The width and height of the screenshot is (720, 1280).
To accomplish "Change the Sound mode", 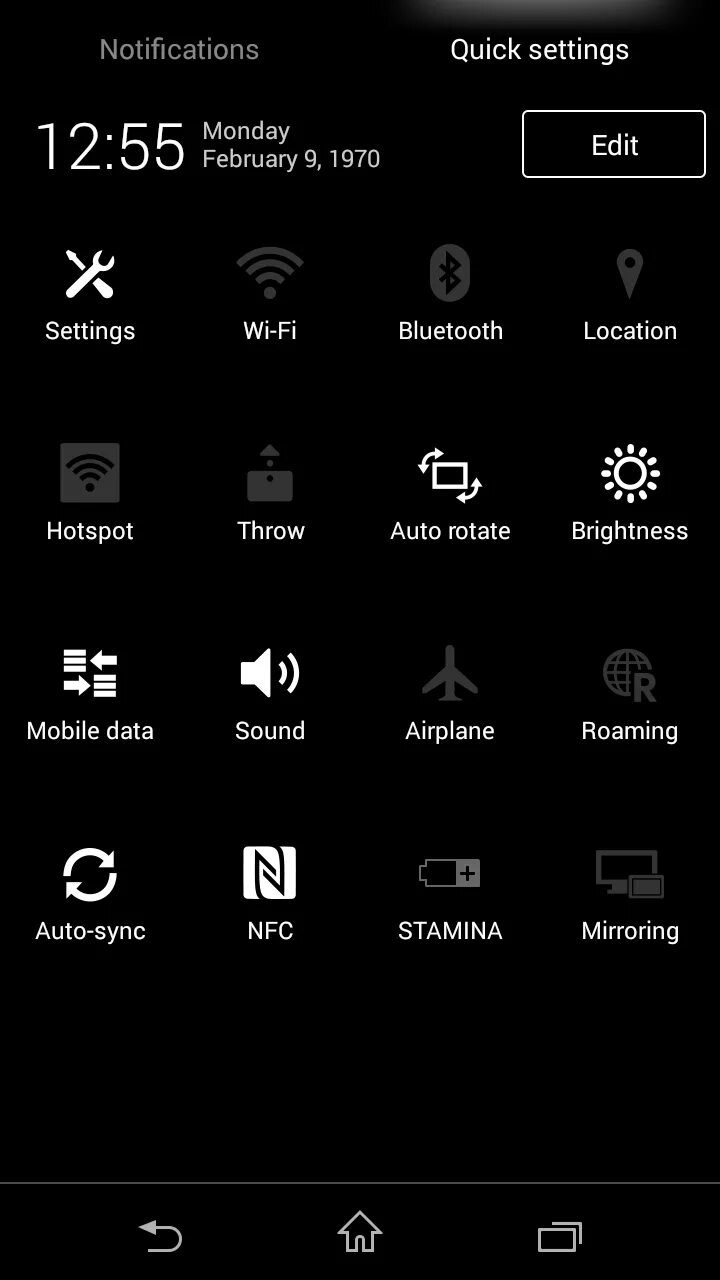I will (x=270, y=695).
